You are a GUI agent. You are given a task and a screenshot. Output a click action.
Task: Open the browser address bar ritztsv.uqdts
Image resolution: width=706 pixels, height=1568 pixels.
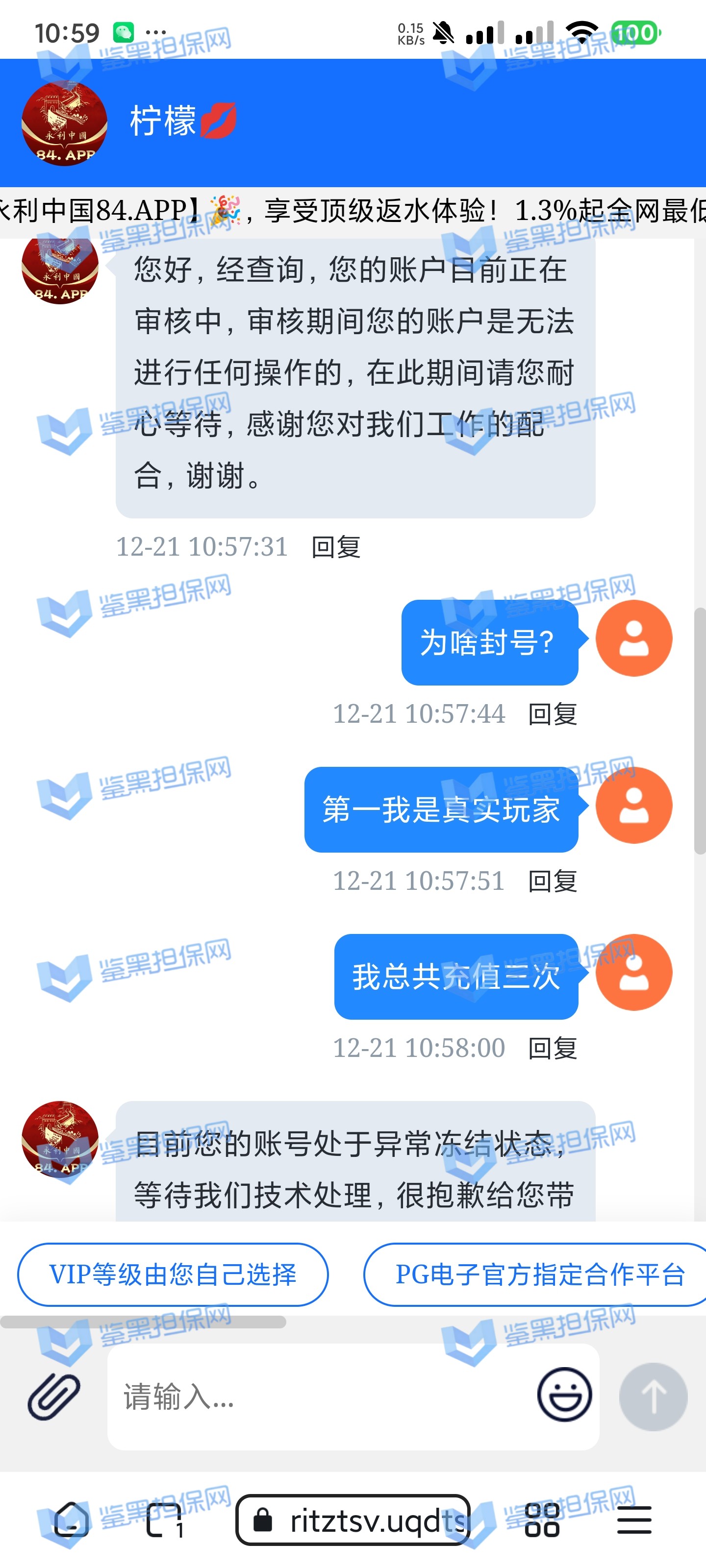click(353, 1520)
